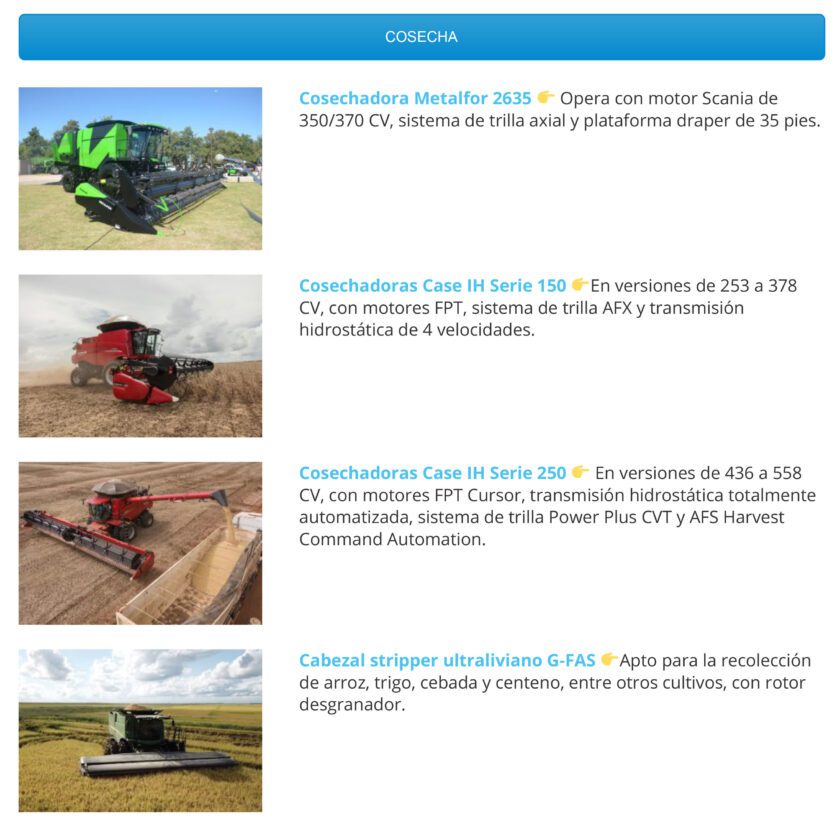
Task: View the Case IH Serie 250 harvester photo
Action: 140,543
